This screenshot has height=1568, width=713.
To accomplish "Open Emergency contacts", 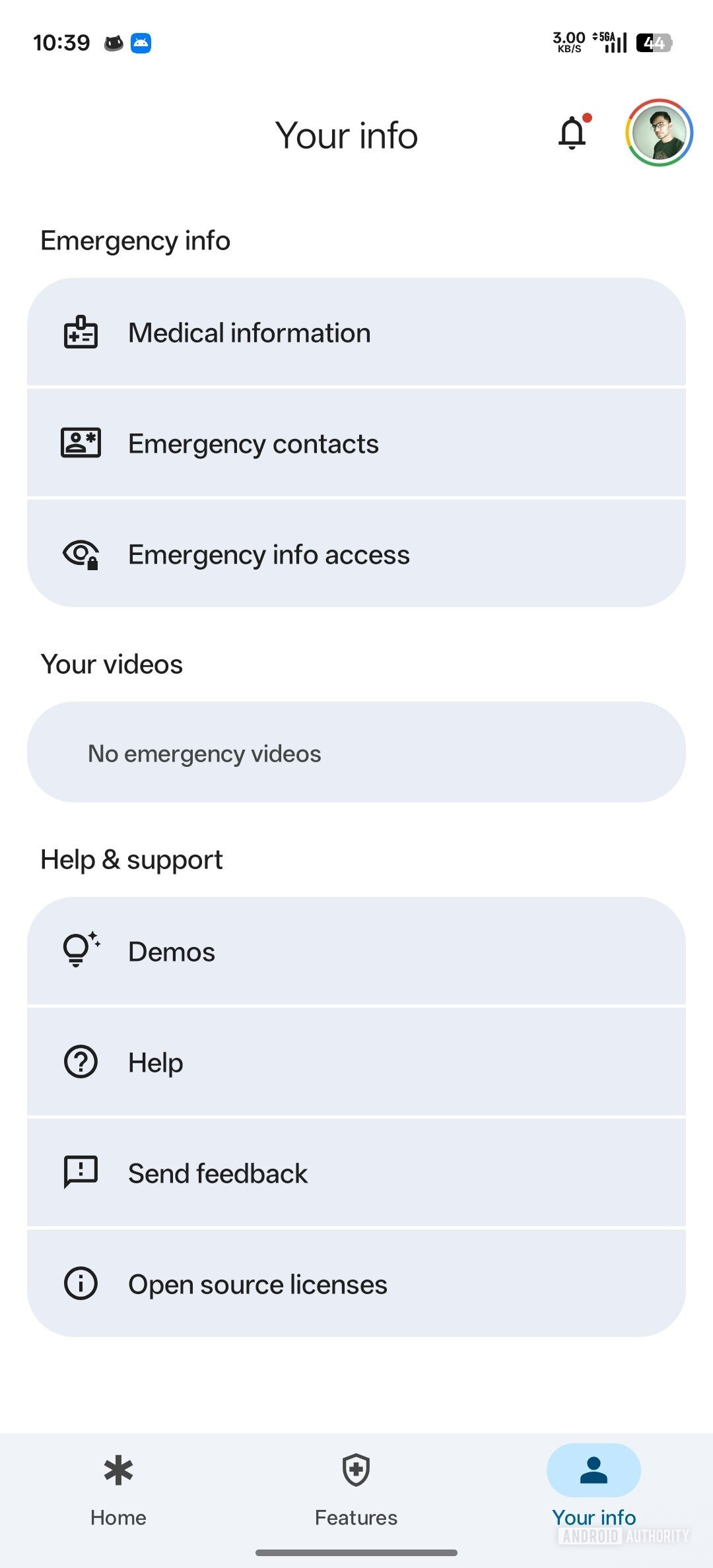I will pyautogui.click(x=356, y=443).
